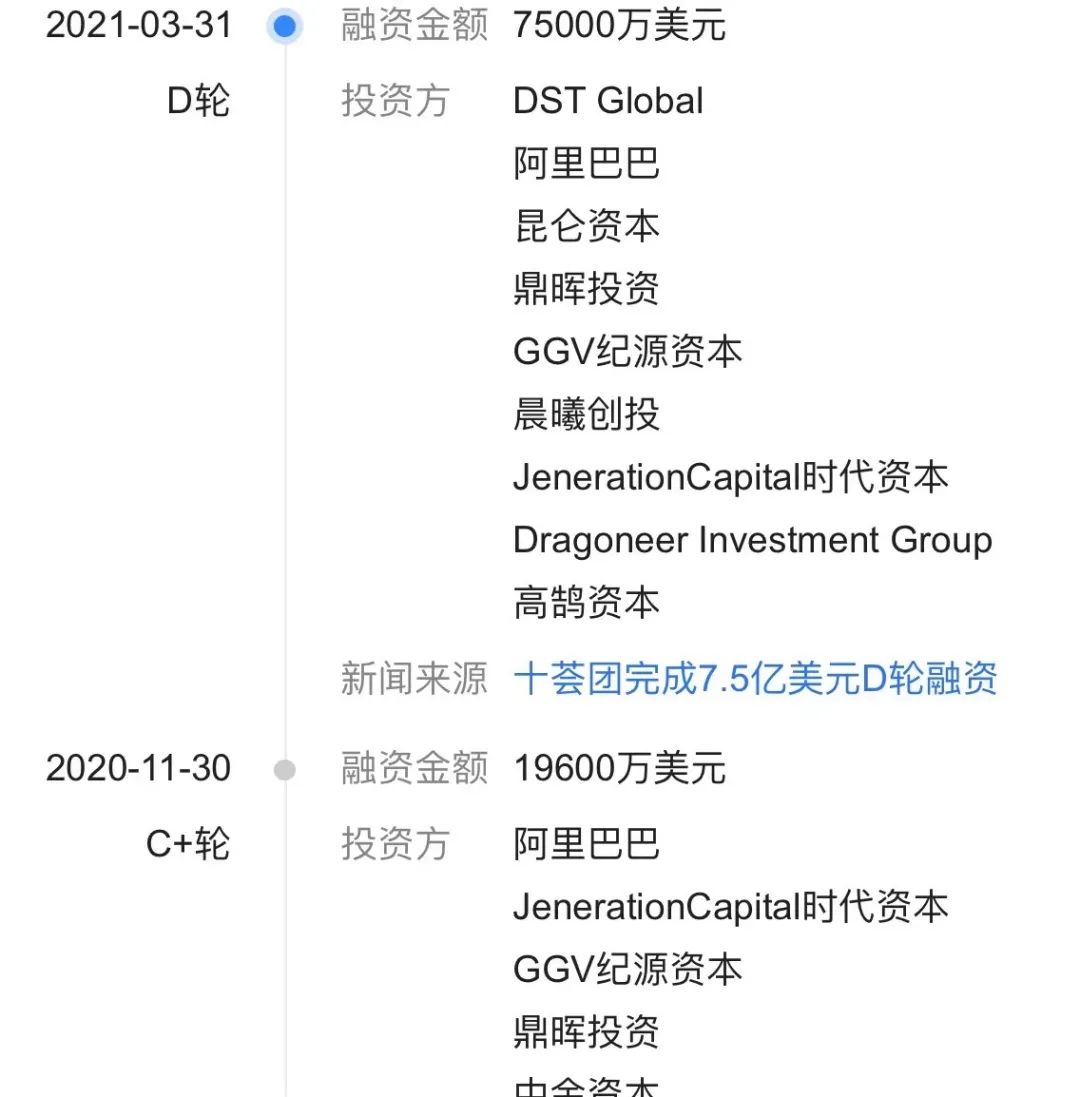
Task: Open the 十荟团完成7.5亿美元D轮融资 news link
Action: pos(755,679)
